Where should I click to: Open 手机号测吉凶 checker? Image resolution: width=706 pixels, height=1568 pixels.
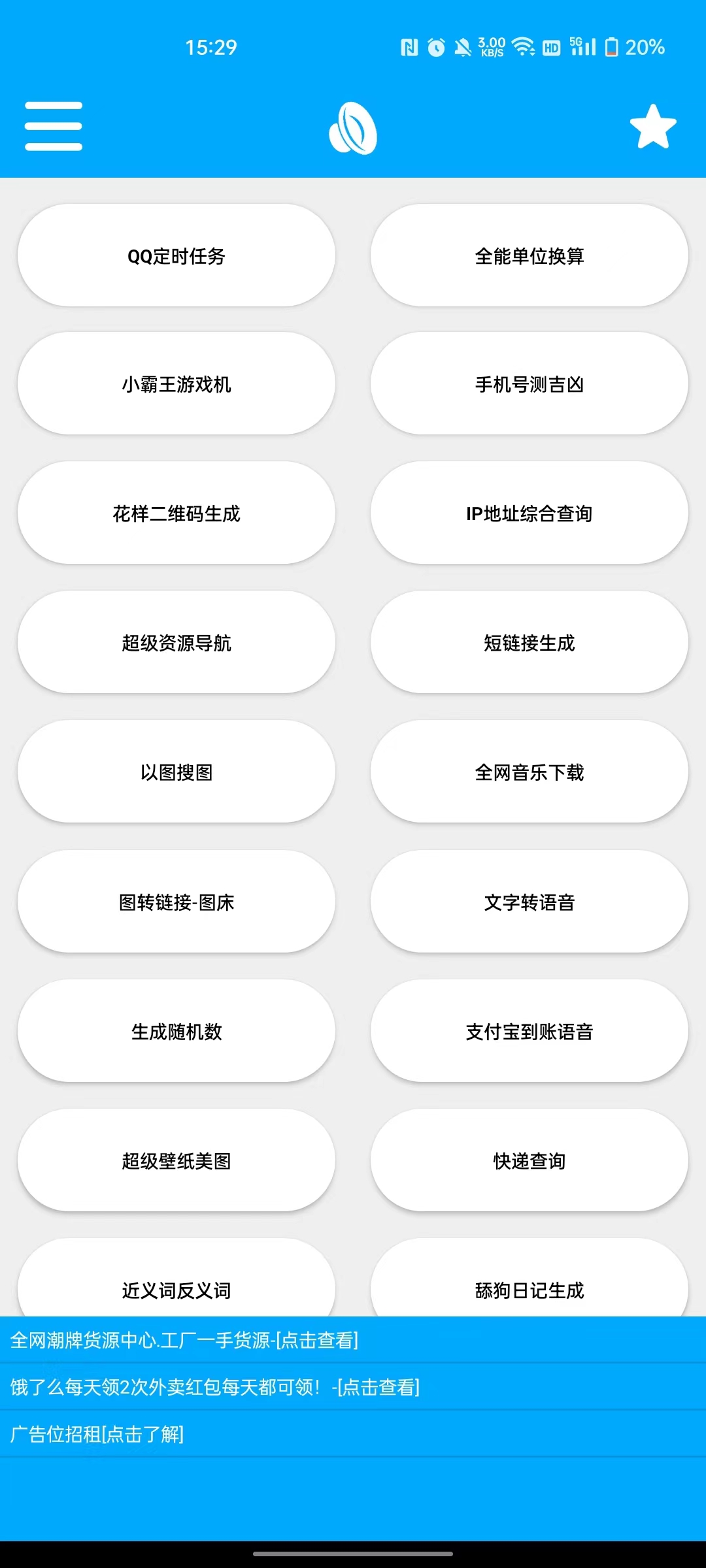coord(529,384)
